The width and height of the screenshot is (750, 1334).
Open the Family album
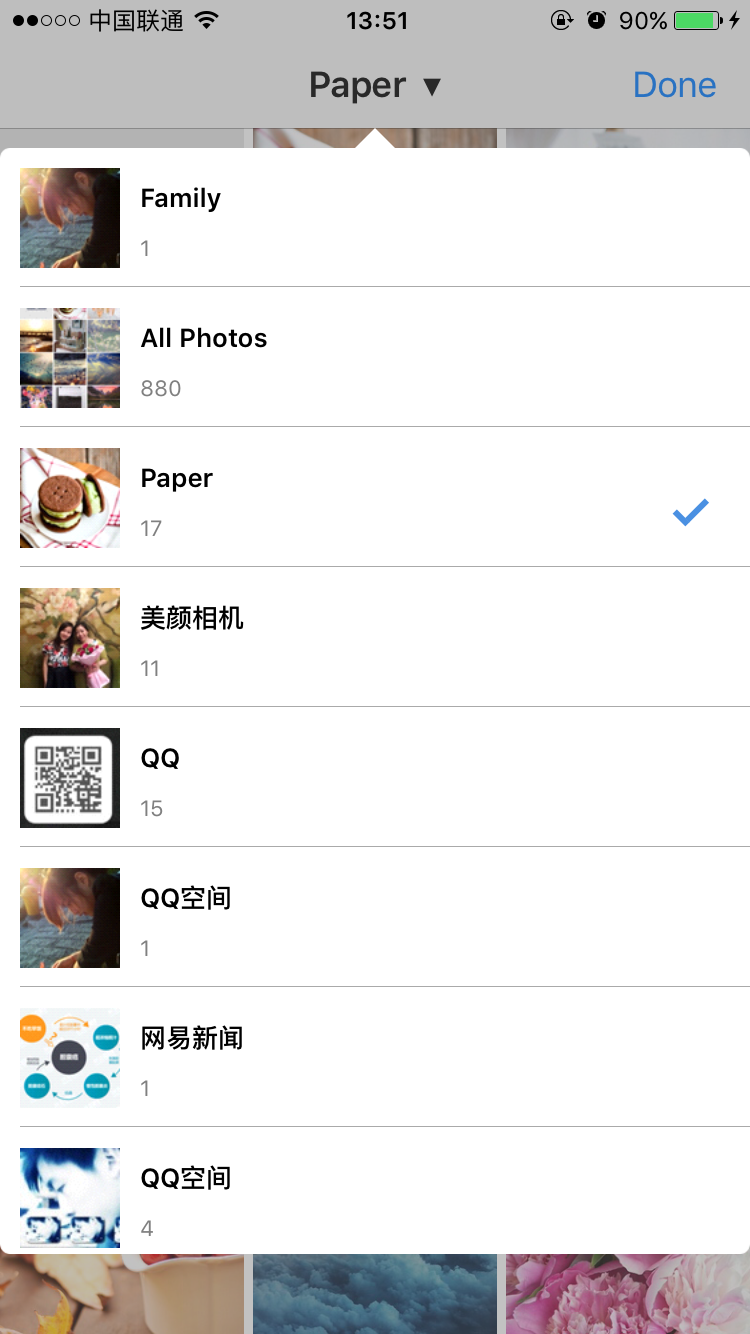(375, 218)
